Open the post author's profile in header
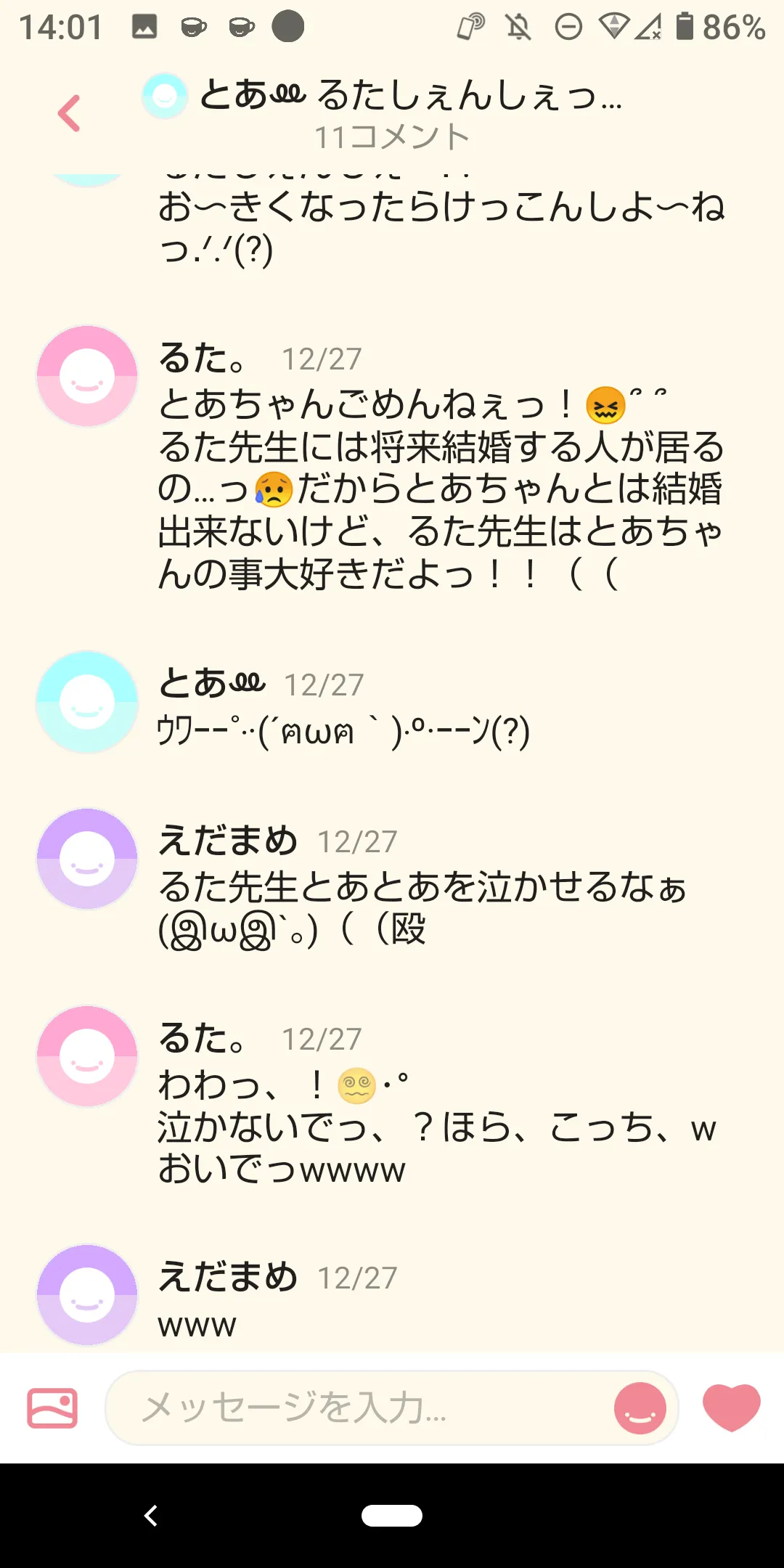The image size is (784, 1568). [165, 96]
